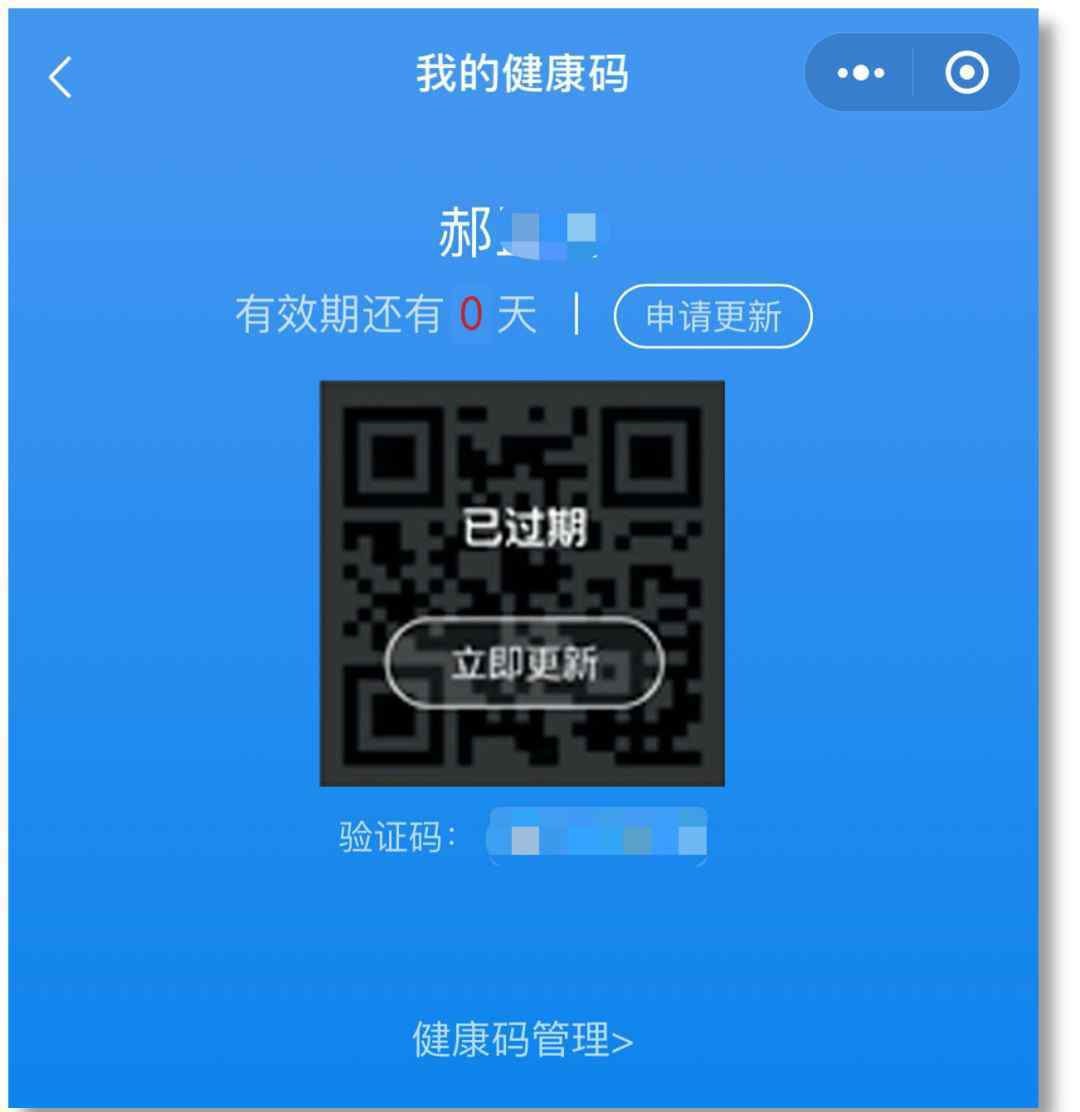Open 健康码管理 link

pyautogui.click(x=523, y=1041)
